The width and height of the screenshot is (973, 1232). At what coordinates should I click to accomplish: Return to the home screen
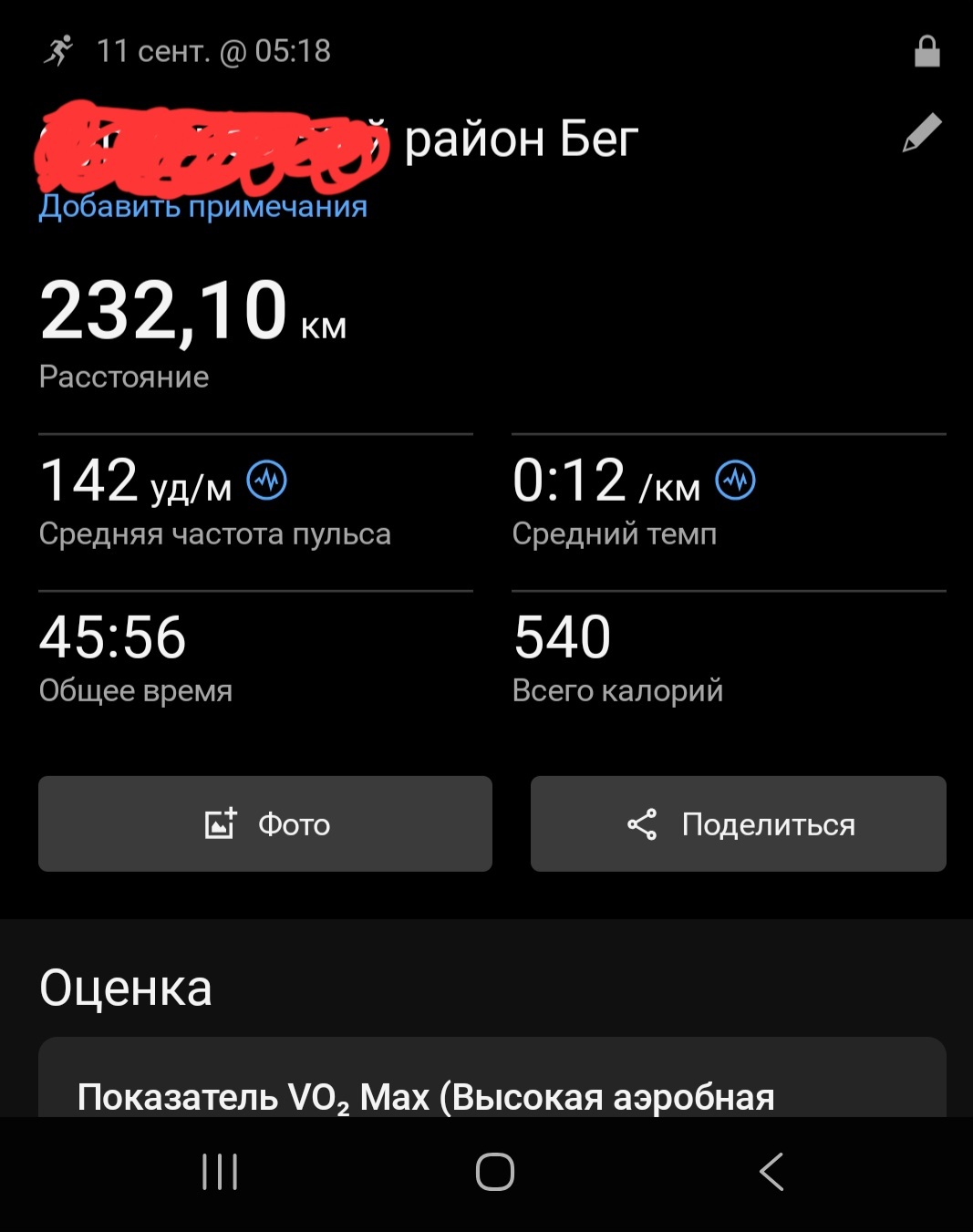coord(495,1172)
